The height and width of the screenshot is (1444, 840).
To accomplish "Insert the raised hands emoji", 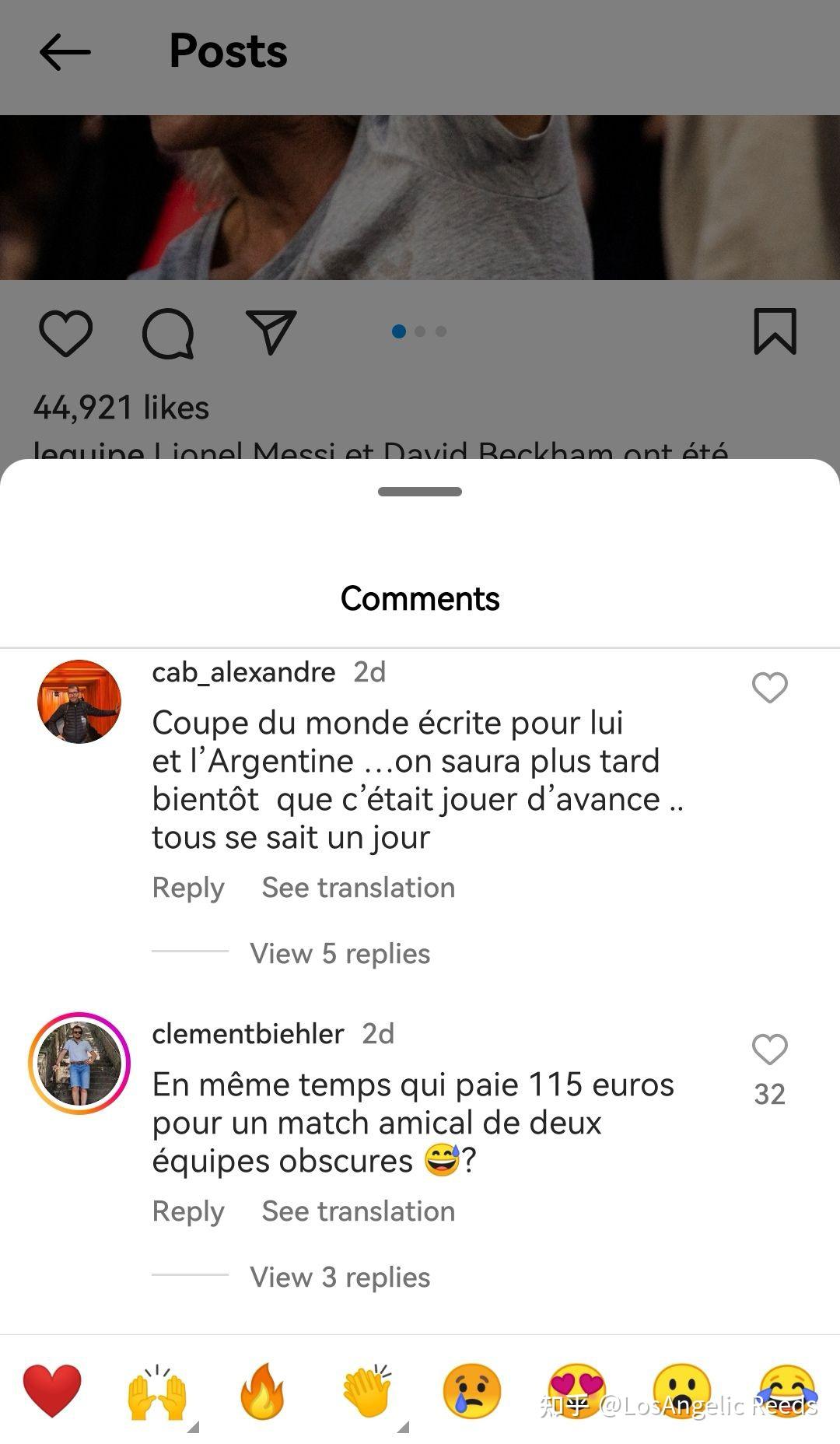I will (157, 1391).
